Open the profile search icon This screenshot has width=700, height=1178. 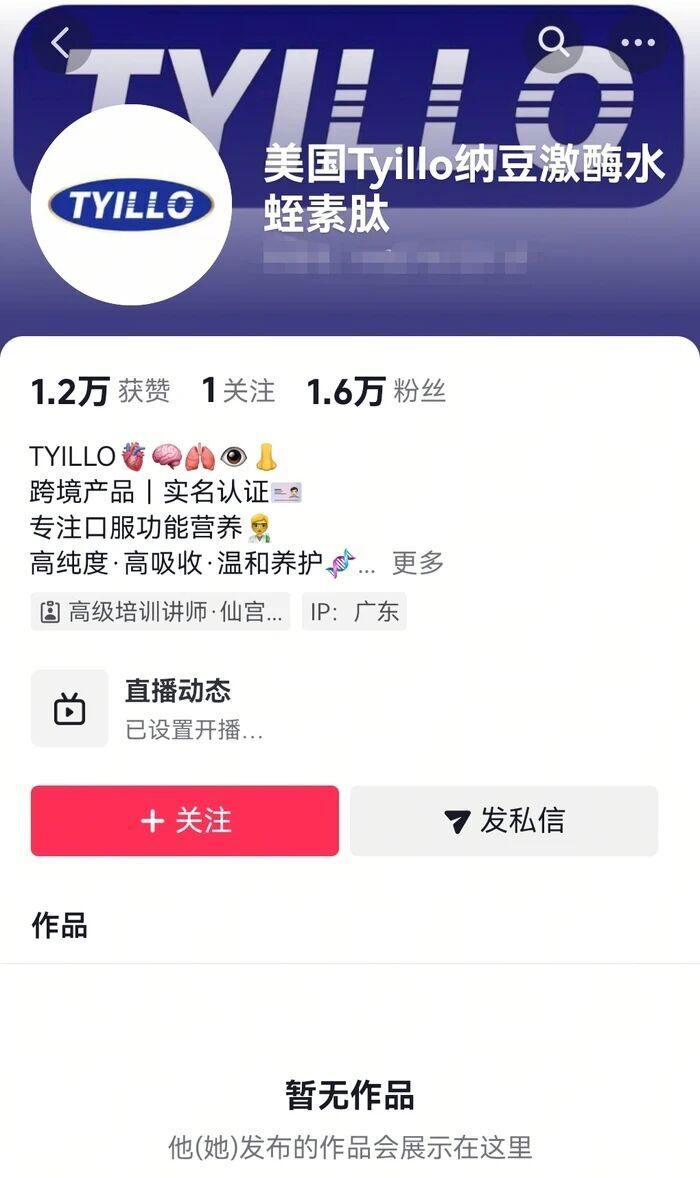coord(553,42)
